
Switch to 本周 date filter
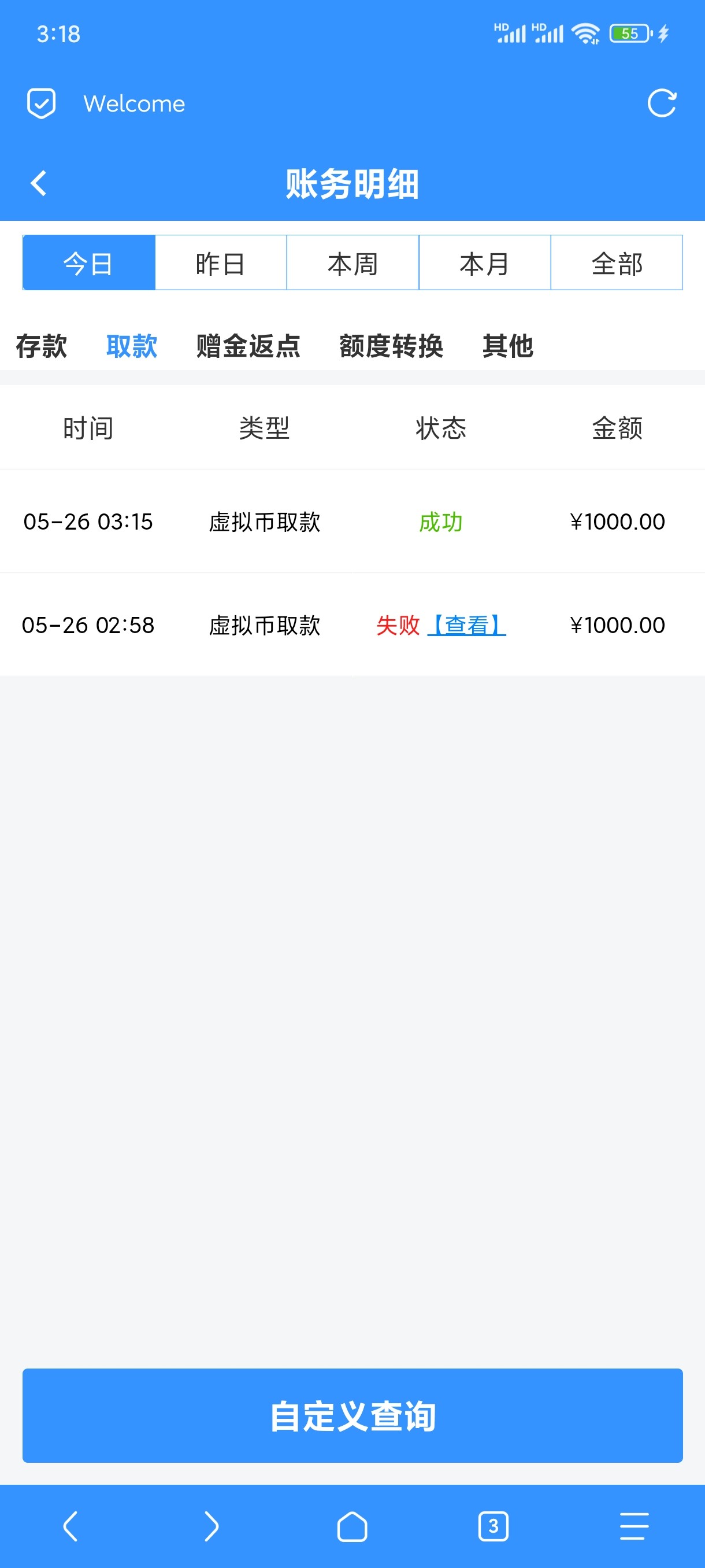point(353,264)
